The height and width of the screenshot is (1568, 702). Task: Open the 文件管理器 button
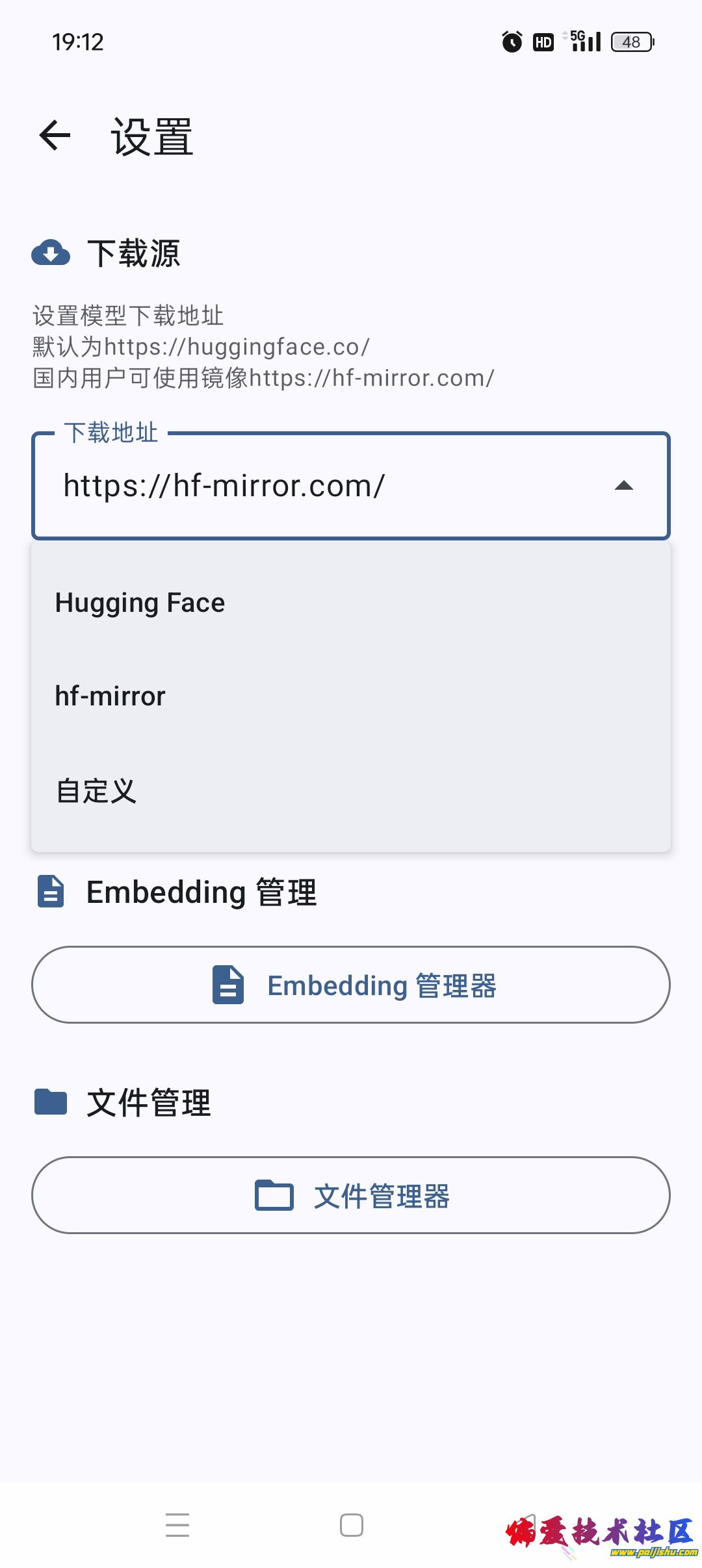click(x=351, y=1195)
